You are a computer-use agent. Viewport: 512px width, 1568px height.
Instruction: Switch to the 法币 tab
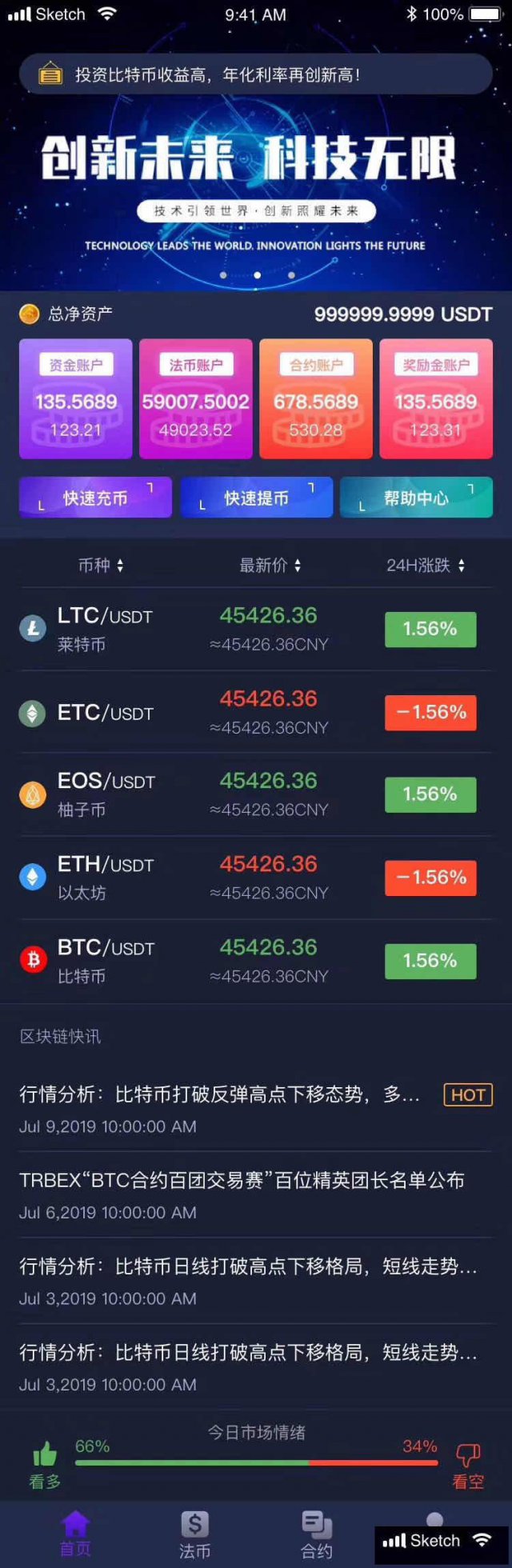tap(194, 1536)
